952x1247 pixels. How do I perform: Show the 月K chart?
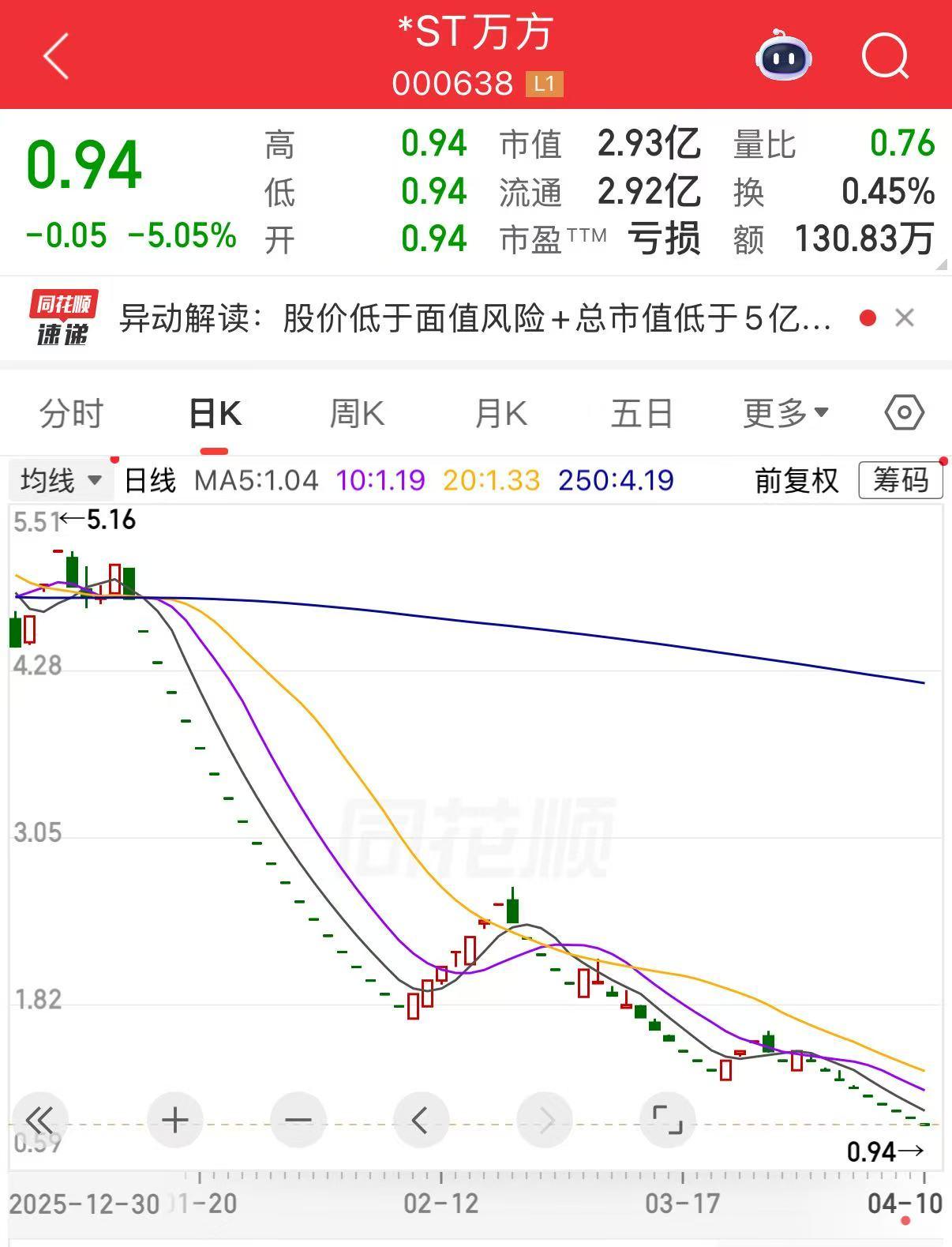pos(500,413)
